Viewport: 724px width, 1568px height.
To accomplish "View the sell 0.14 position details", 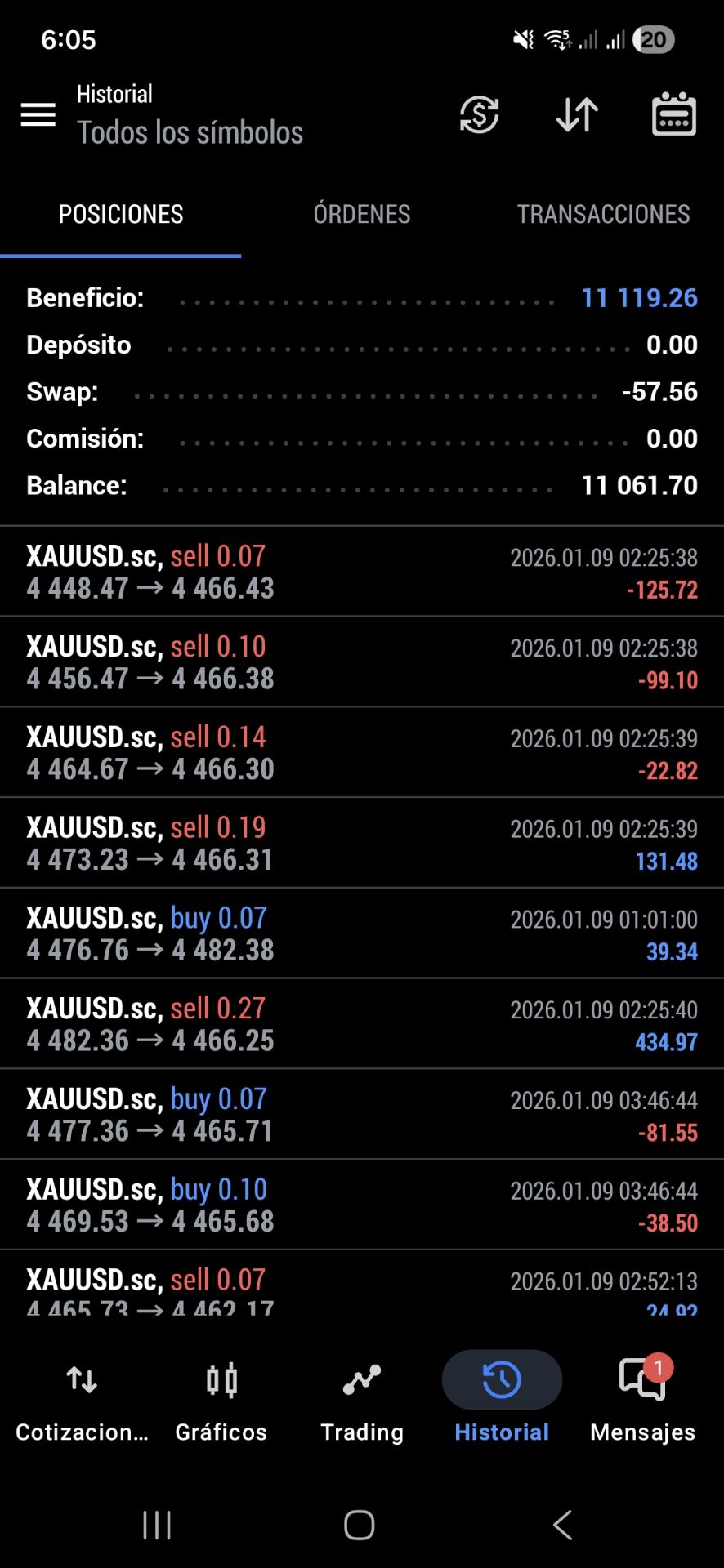I will (x=362, y=753).
